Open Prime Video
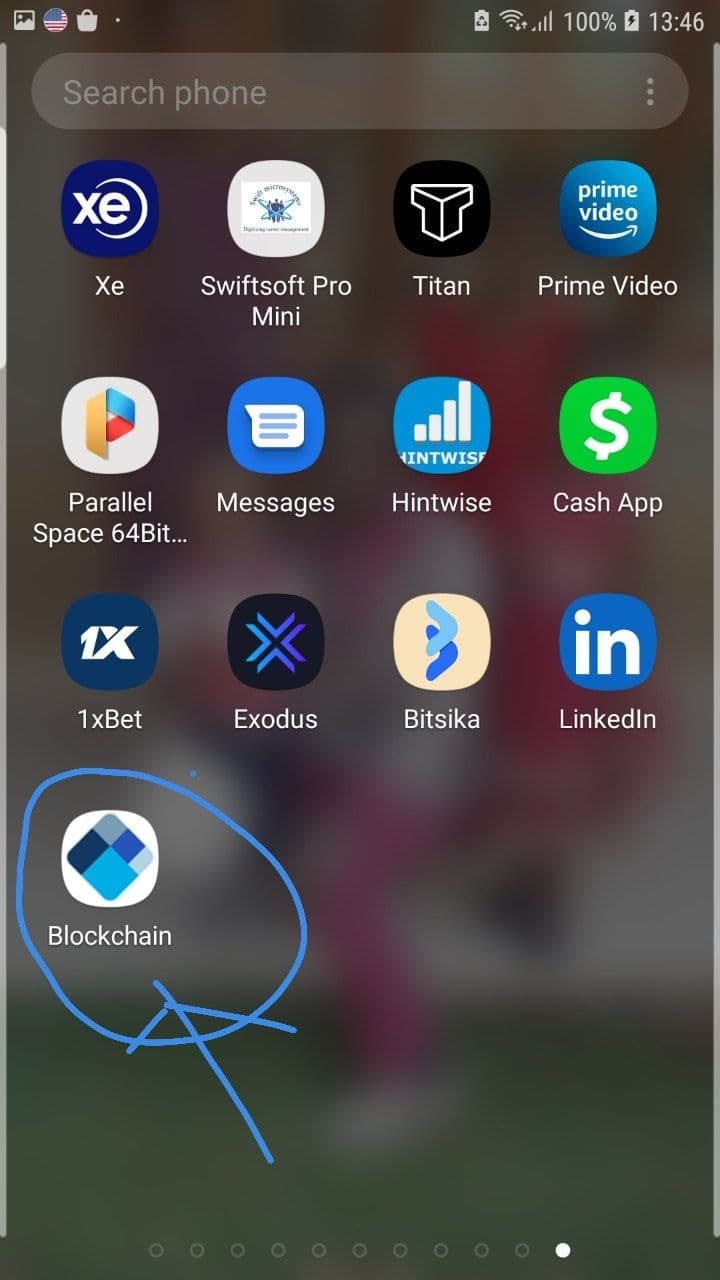Image resolution: width=720 pixels, height=1280 pixels. click(x=607, y=209)
